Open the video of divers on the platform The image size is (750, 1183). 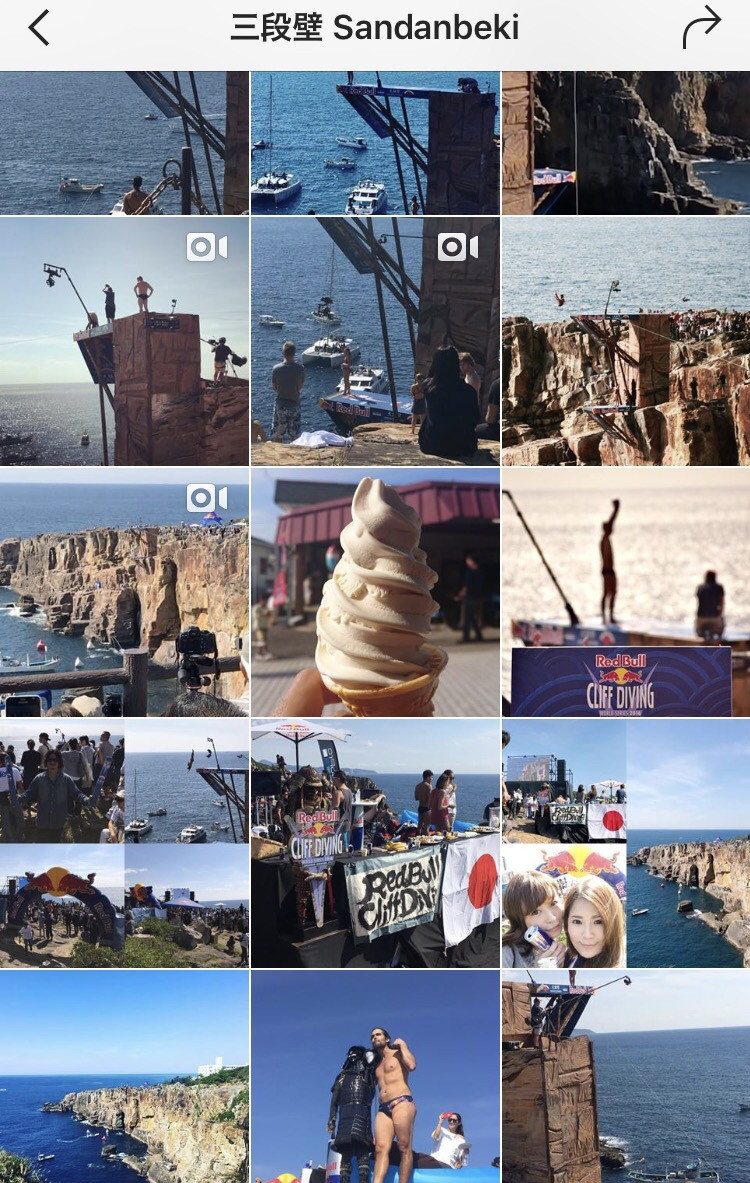[124, 341]
